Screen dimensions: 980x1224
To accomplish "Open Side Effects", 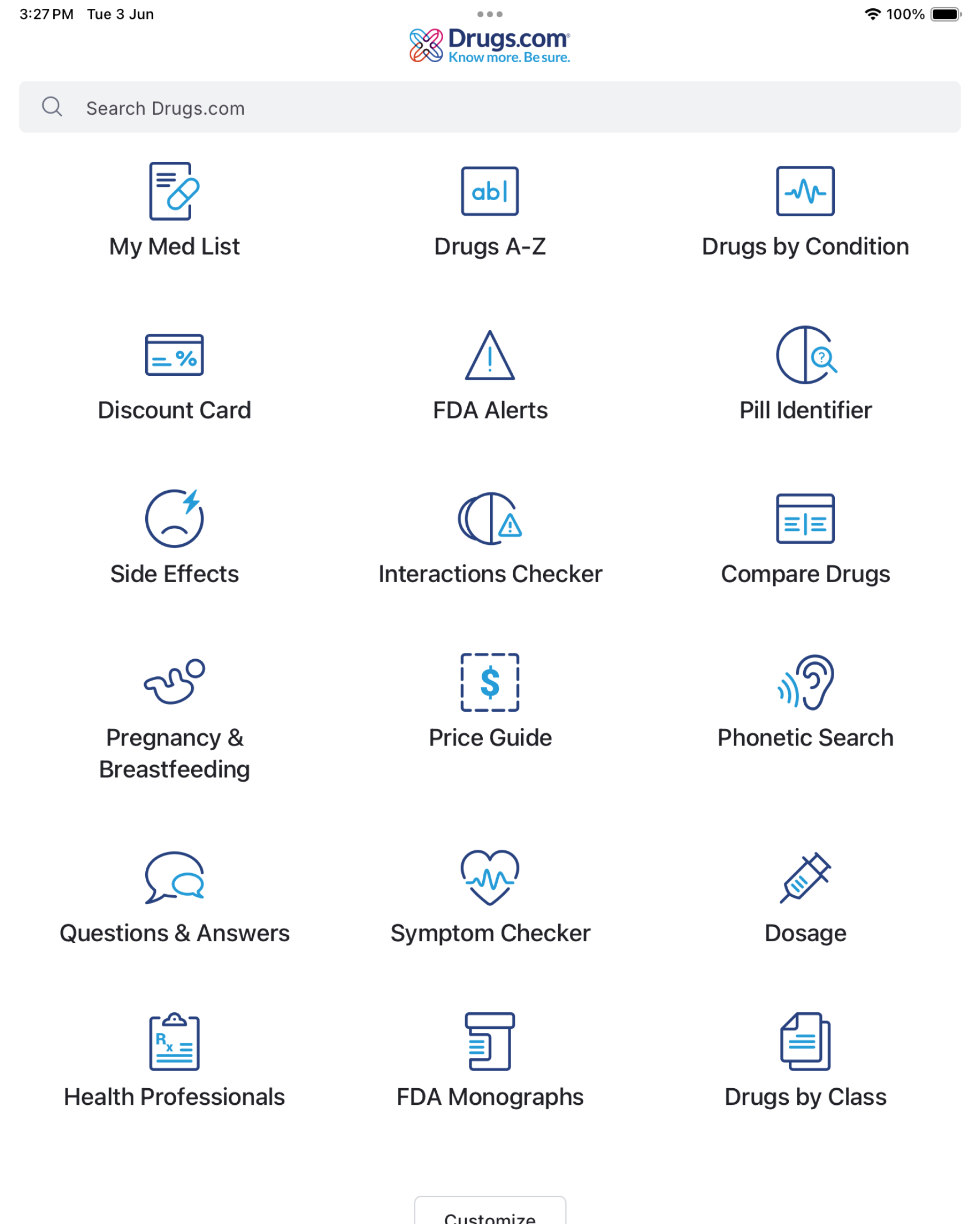I will (x=174, y=537).
